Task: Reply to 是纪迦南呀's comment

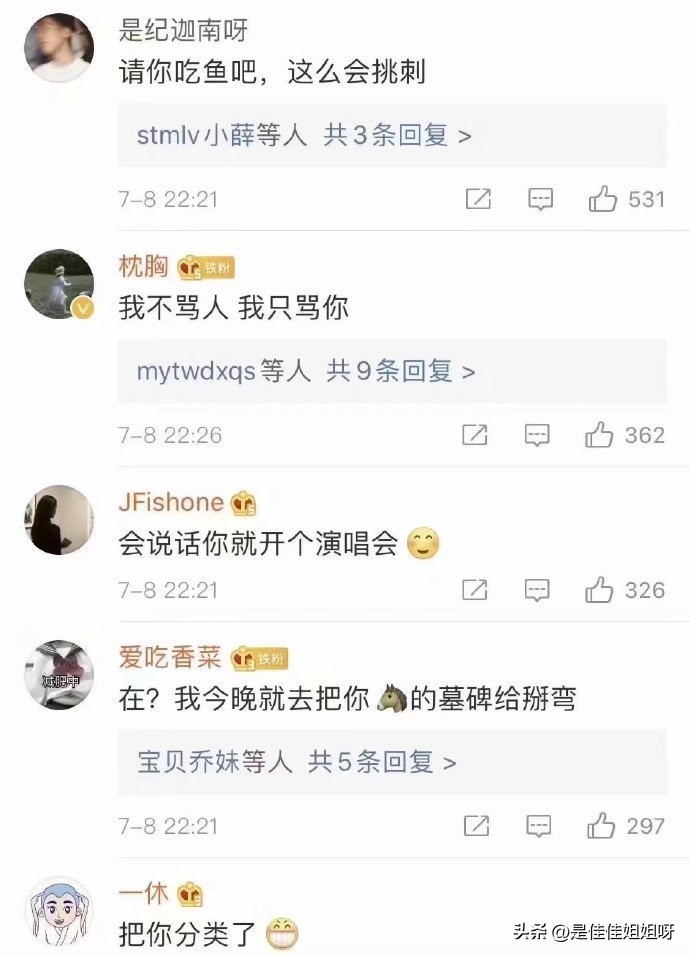Action: pyautogui.click(x=540, y=200)
